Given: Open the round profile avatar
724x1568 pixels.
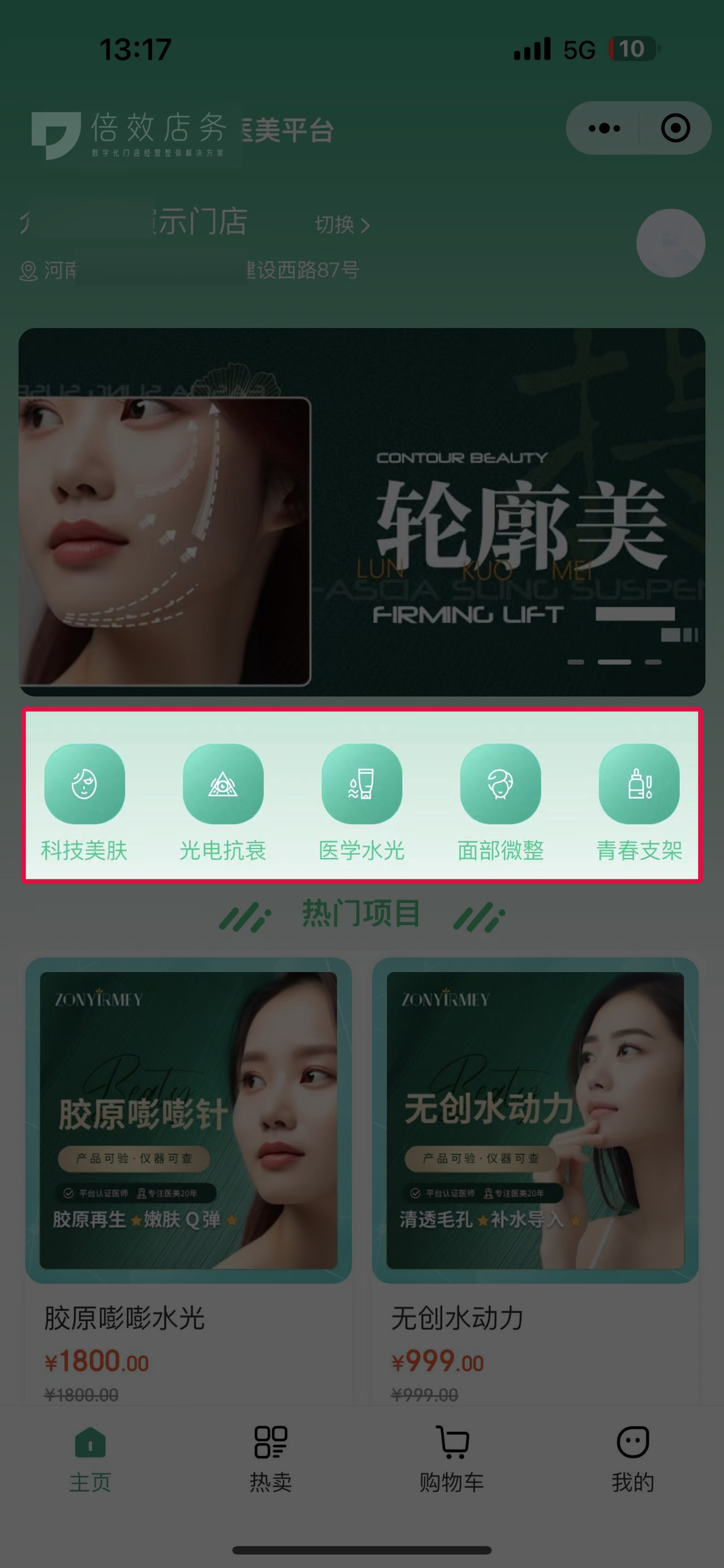Looking at the screenshot, I should 670,243.
